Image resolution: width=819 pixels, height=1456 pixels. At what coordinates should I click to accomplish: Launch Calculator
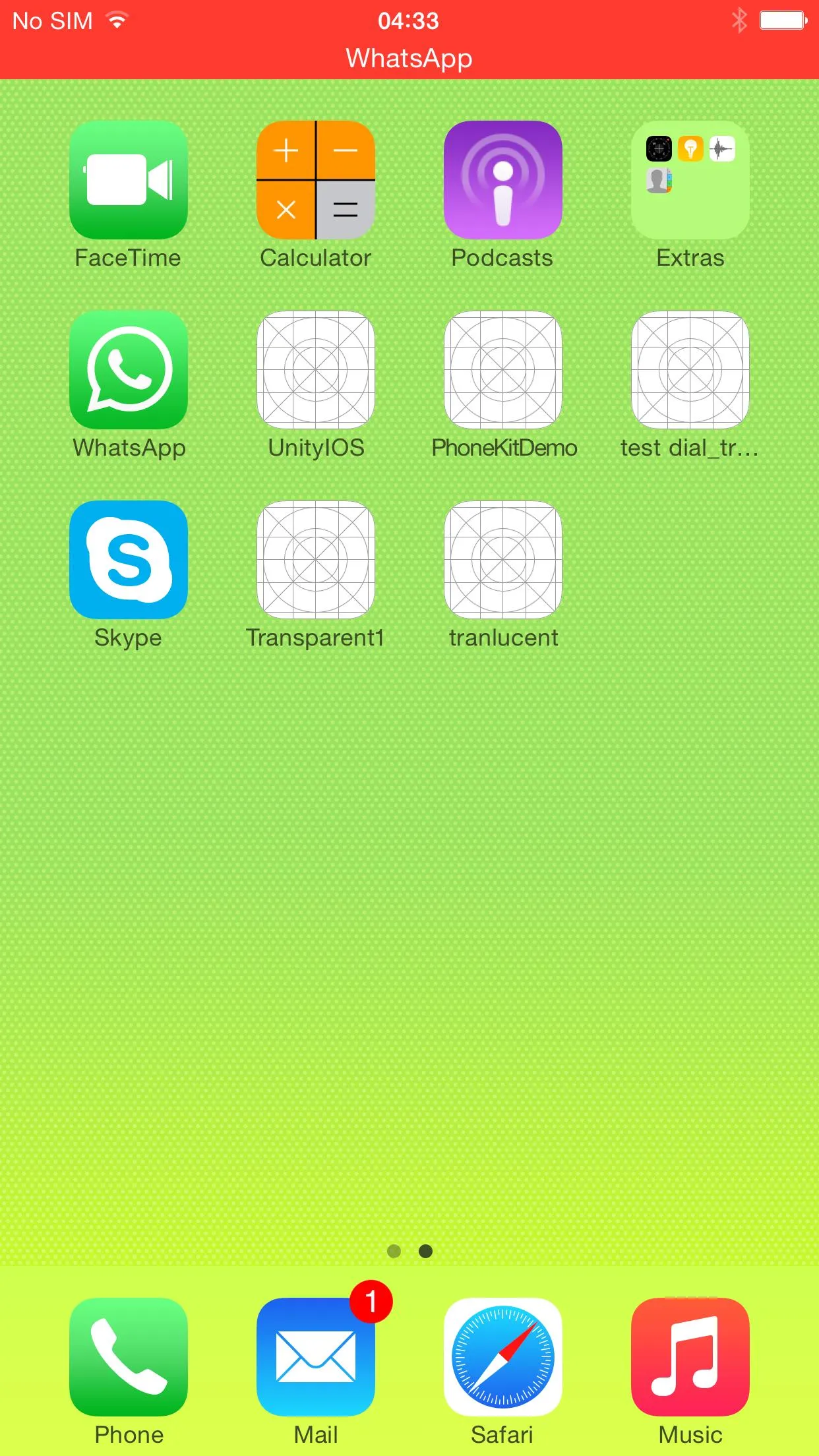click(x=316, y=180)
